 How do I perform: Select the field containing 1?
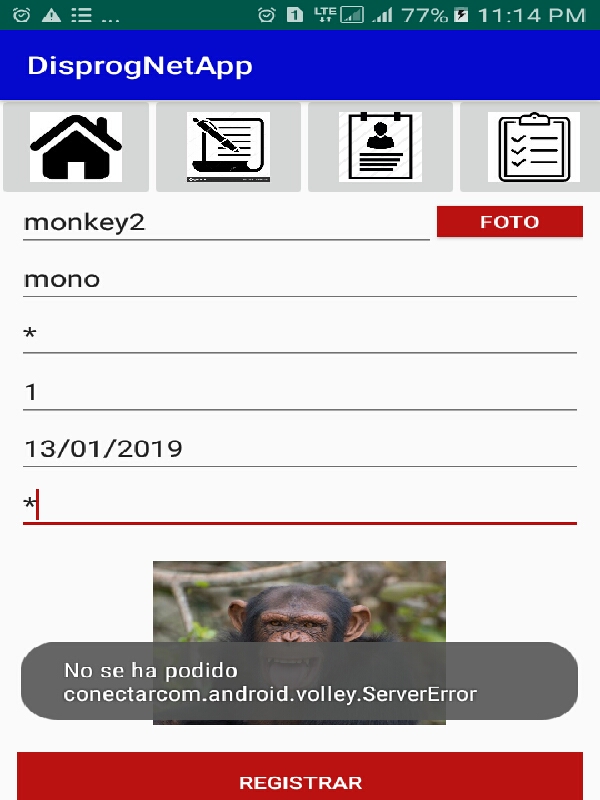(299, 392)
